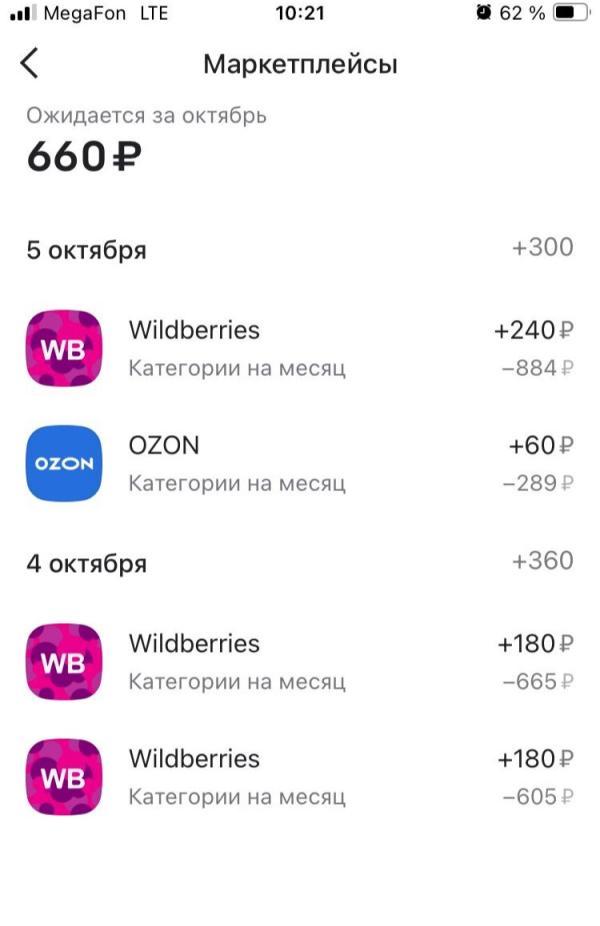This screenshot has width=600, height=926.
Task: View the Wildberries transaction with −605 ₽
Action: tap(300, 777)
